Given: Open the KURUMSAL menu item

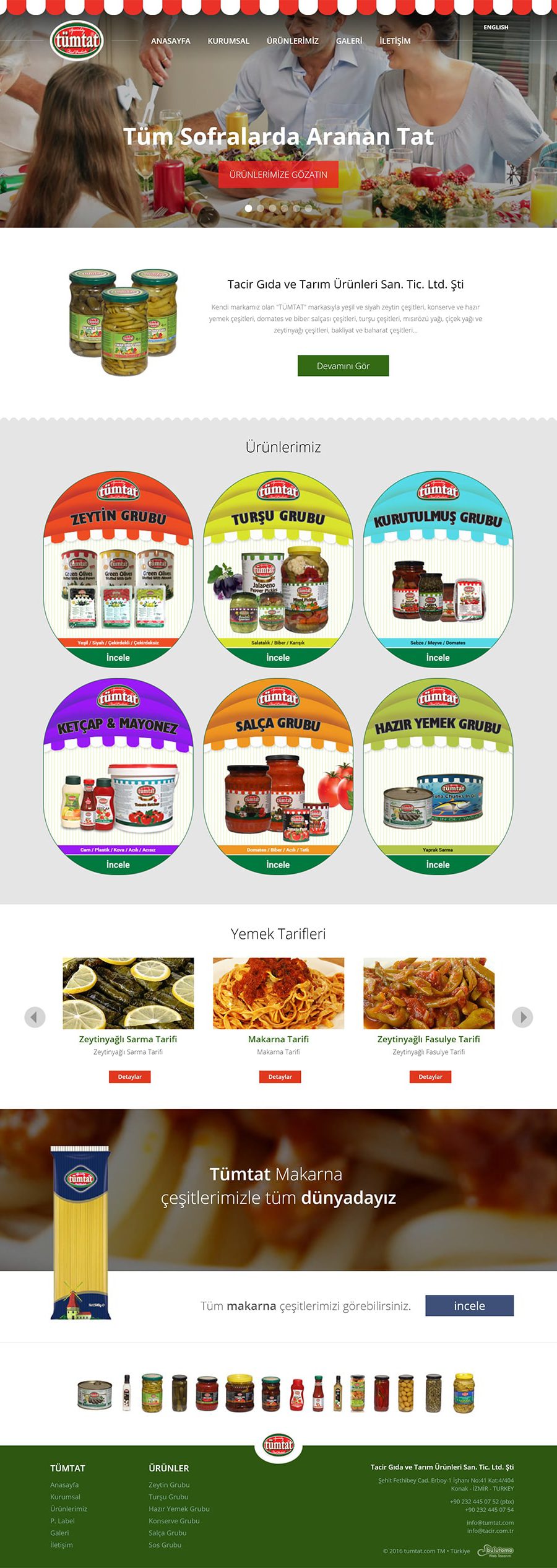Looking at the screenshot, I should pyautogui.click(x=228, y=41).
